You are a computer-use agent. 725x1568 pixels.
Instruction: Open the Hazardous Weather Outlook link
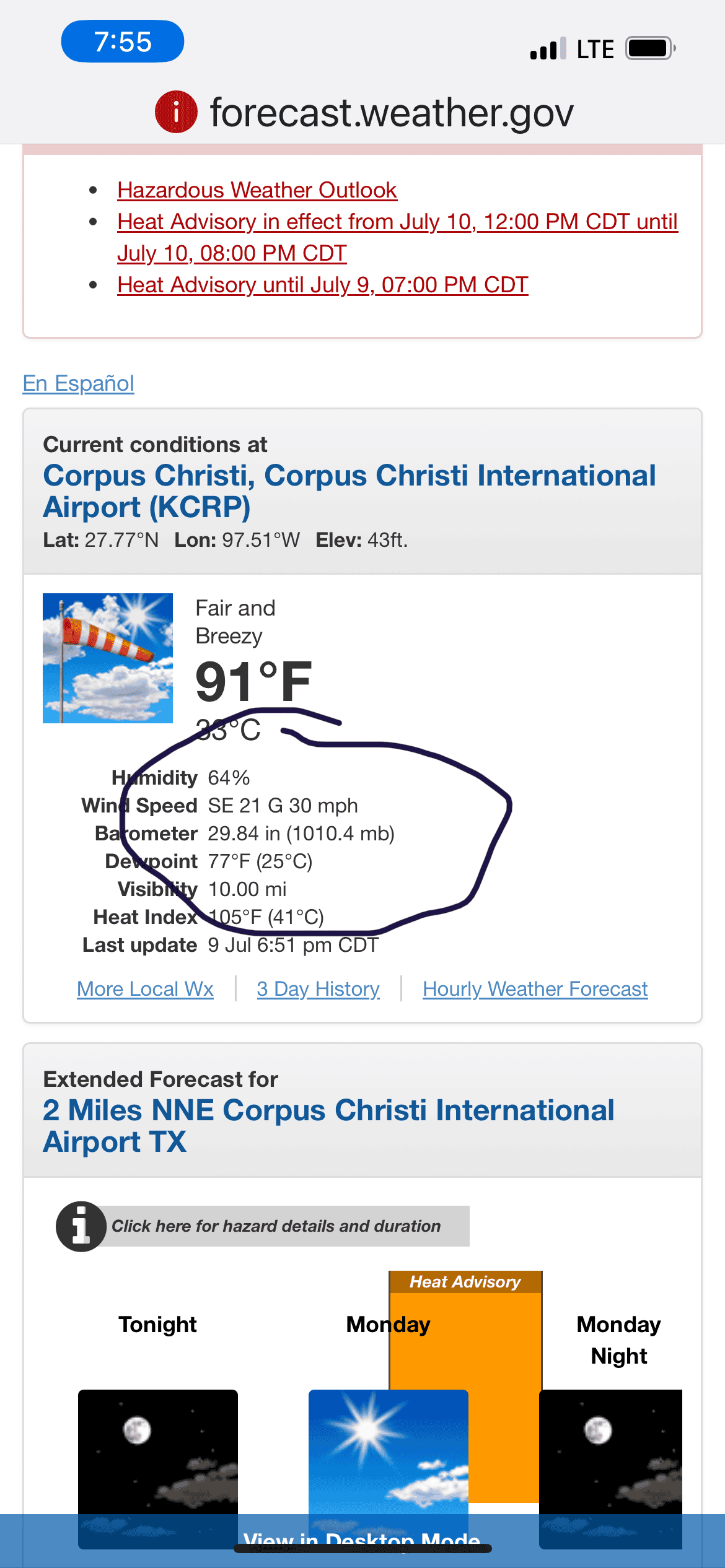(x=257, y=190)
